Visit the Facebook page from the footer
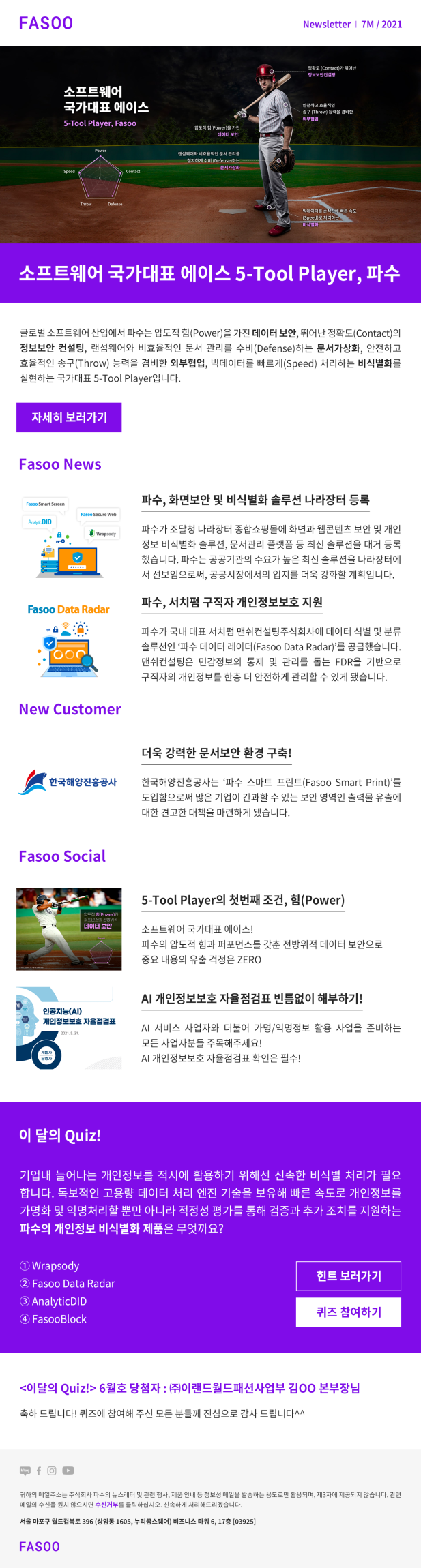The height and width of the screenshot is (1568, 421). [x=39, y=1471]
